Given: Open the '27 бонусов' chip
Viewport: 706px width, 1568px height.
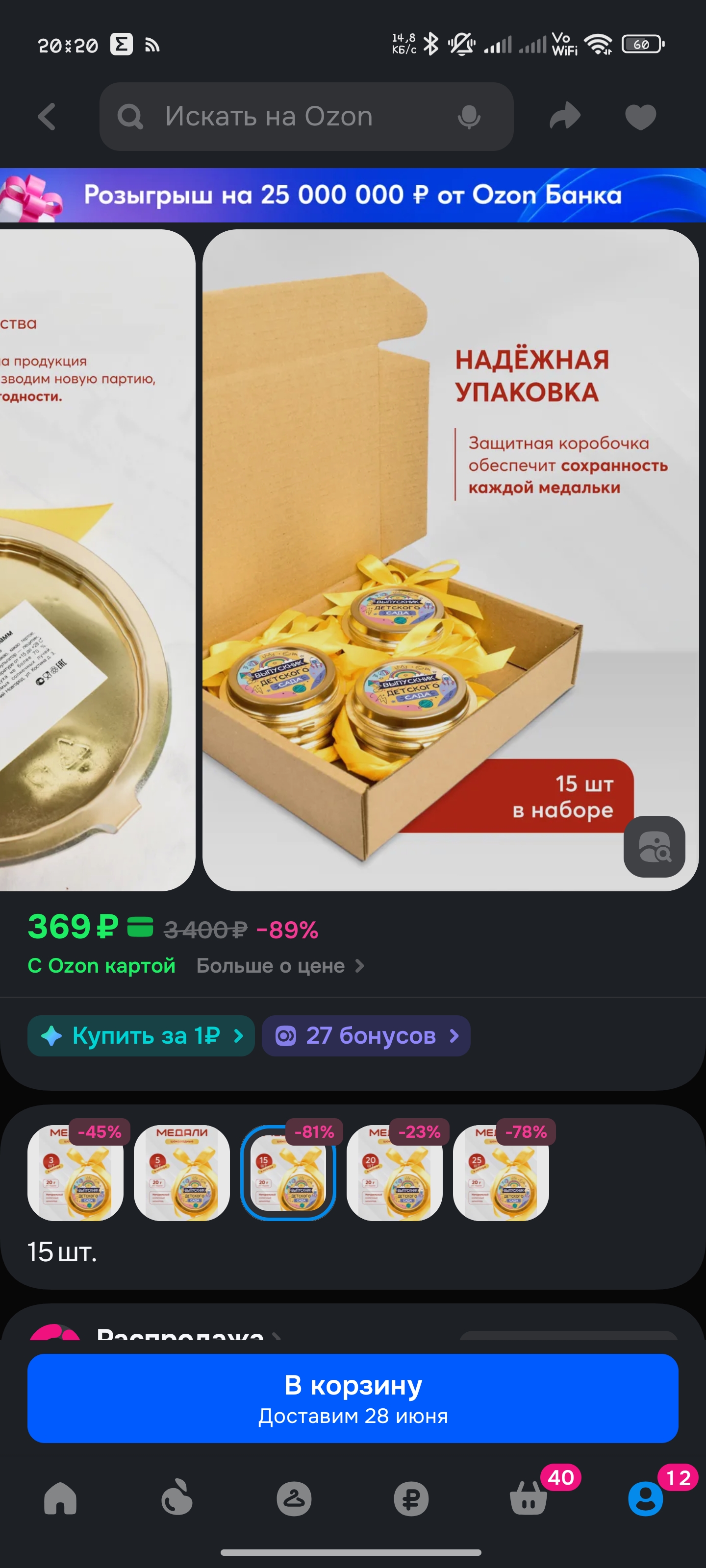Looking at the screenshot, I should (365, 1035).
